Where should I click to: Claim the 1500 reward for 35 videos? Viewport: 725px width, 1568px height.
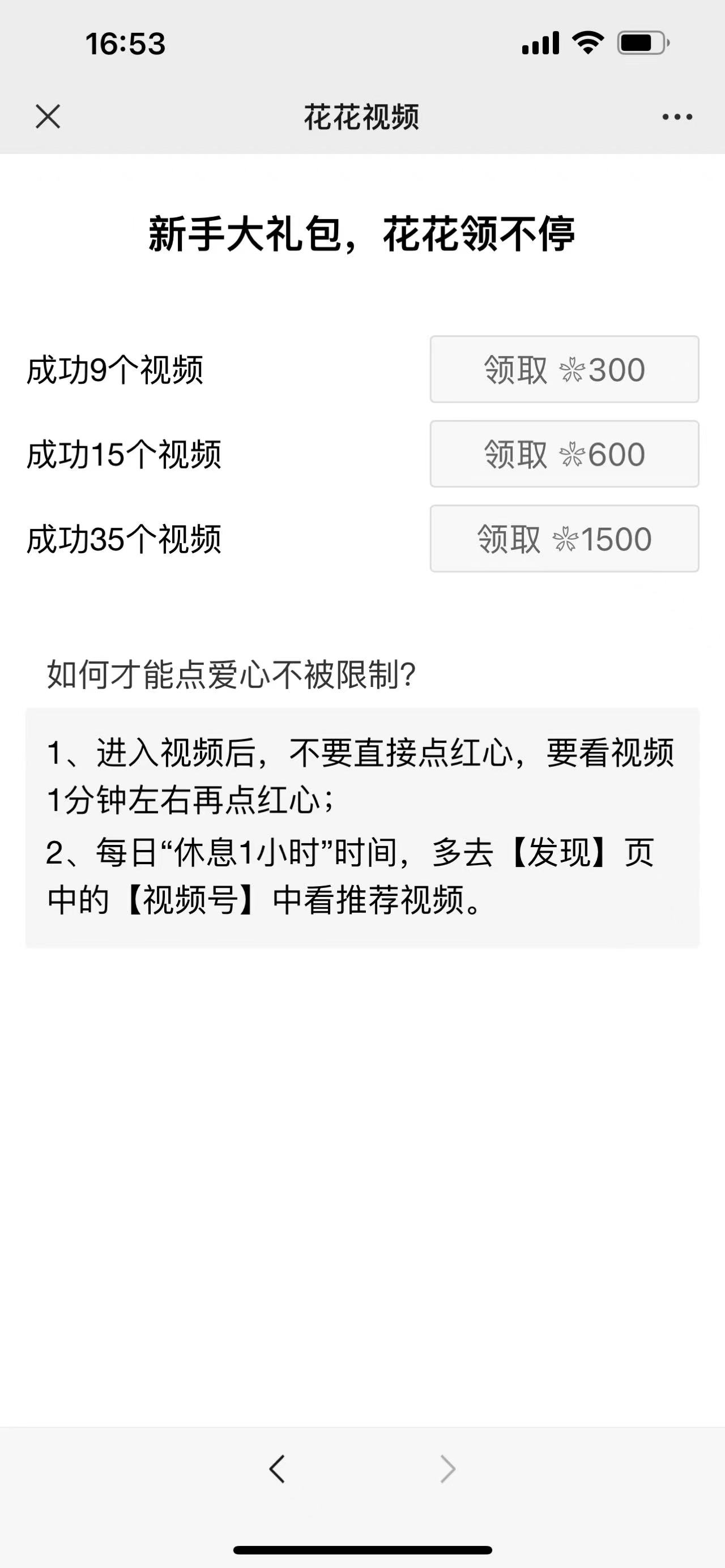[x=564, y=539]
